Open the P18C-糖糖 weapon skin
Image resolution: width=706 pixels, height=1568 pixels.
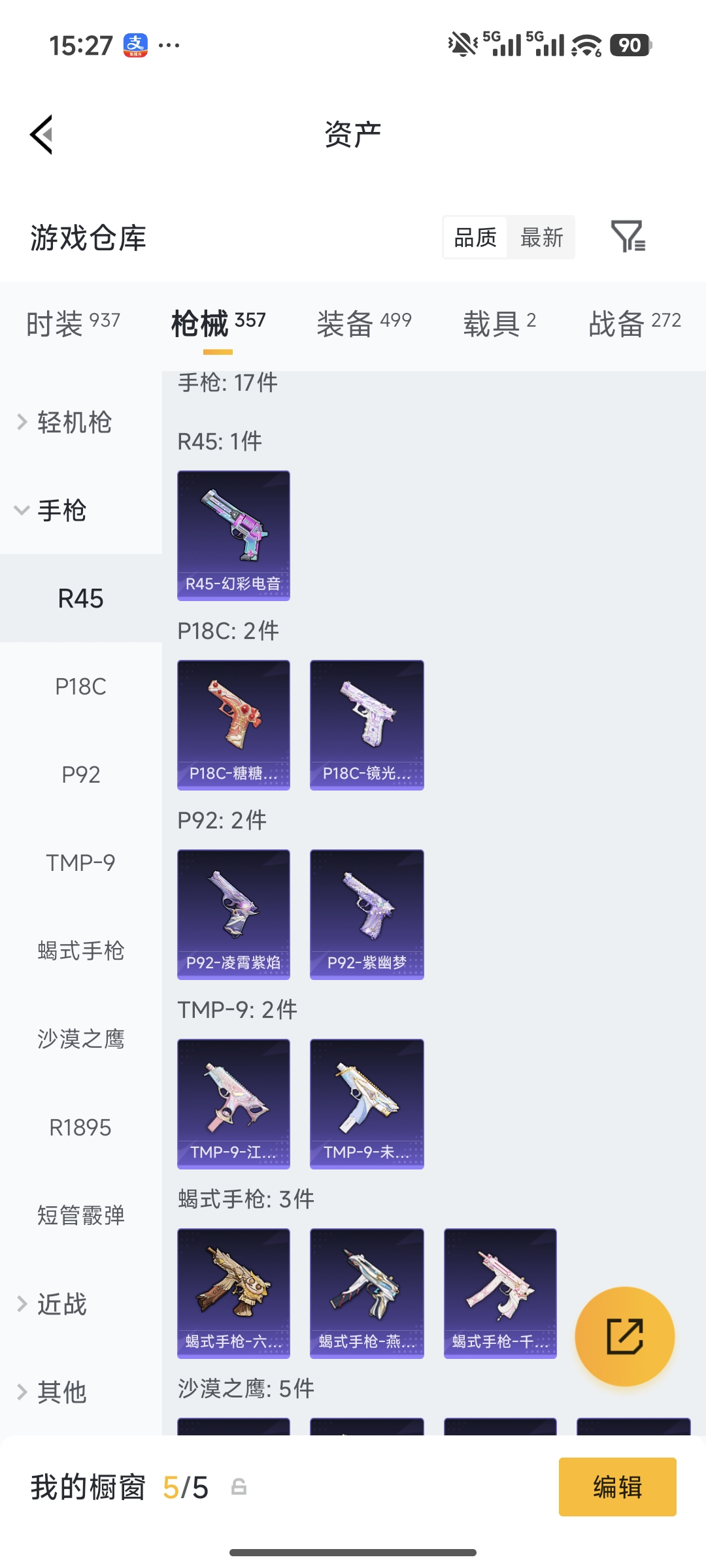coord(233,724)
